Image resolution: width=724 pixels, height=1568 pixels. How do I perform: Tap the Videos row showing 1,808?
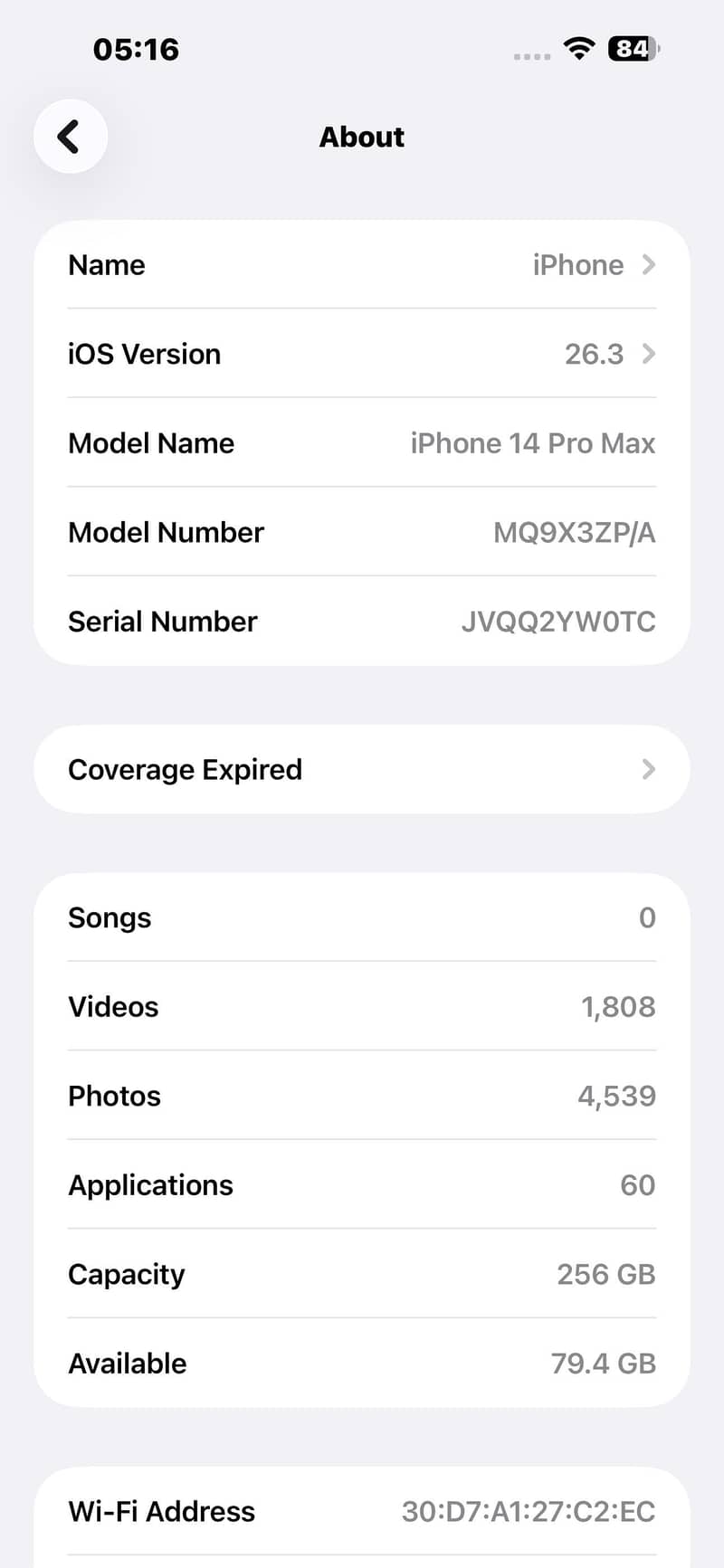click(x=362, y=1006)
